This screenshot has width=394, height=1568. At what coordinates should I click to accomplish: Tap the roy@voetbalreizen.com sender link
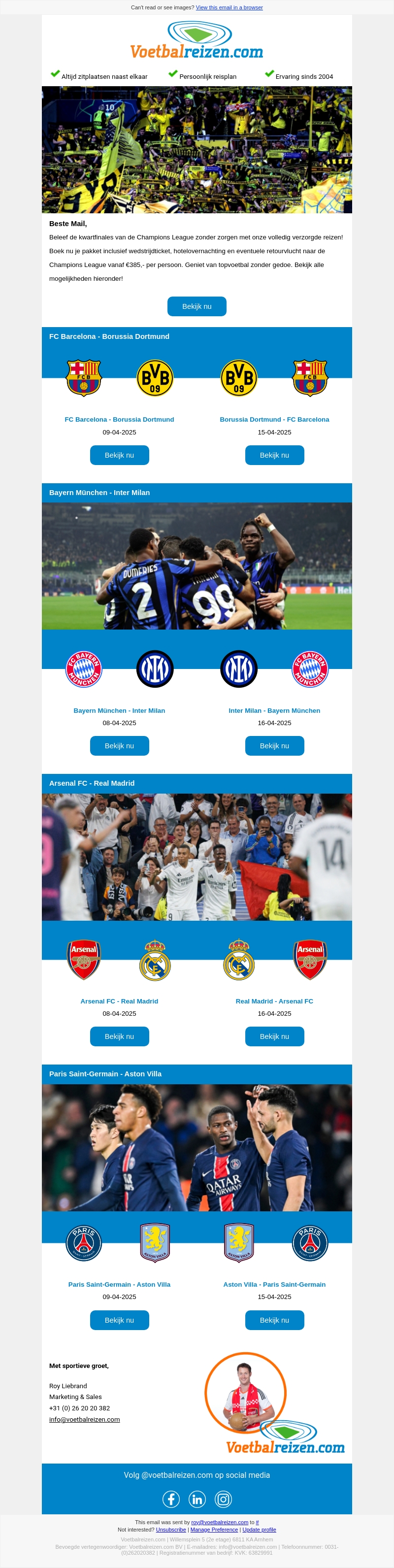coord(219,1522)
